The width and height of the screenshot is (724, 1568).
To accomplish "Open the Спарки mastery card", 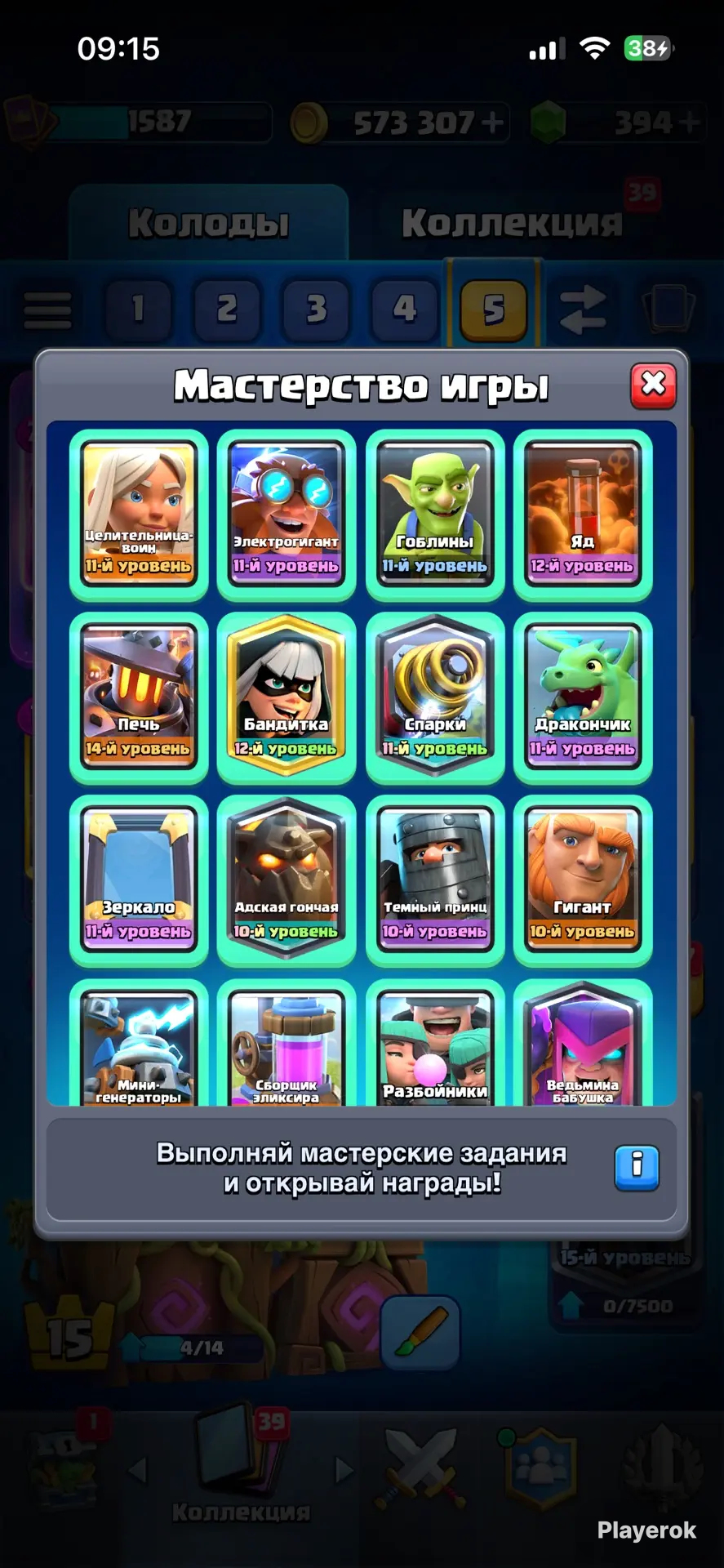I will click(435, 698).
